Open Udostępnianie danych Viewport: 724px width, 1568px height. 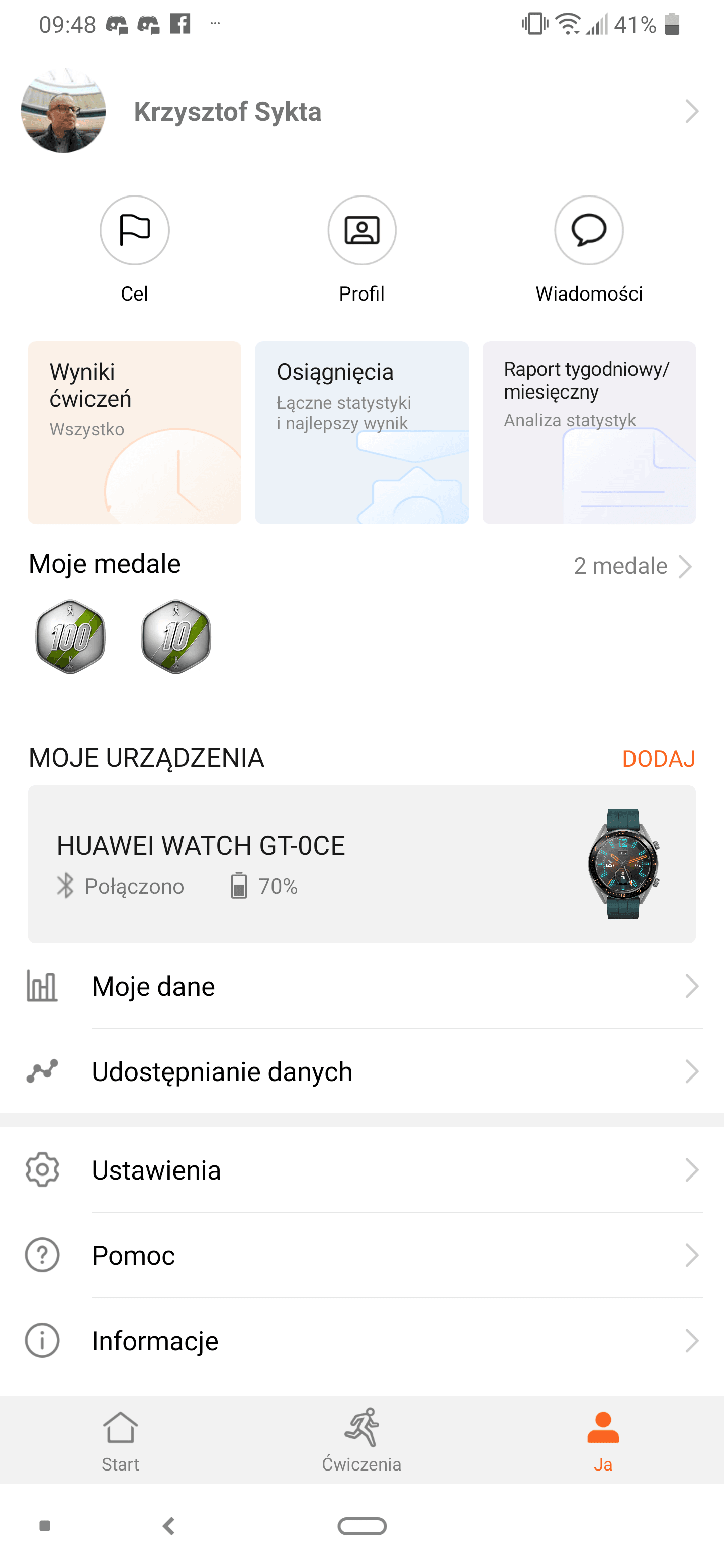(361, 1071)
